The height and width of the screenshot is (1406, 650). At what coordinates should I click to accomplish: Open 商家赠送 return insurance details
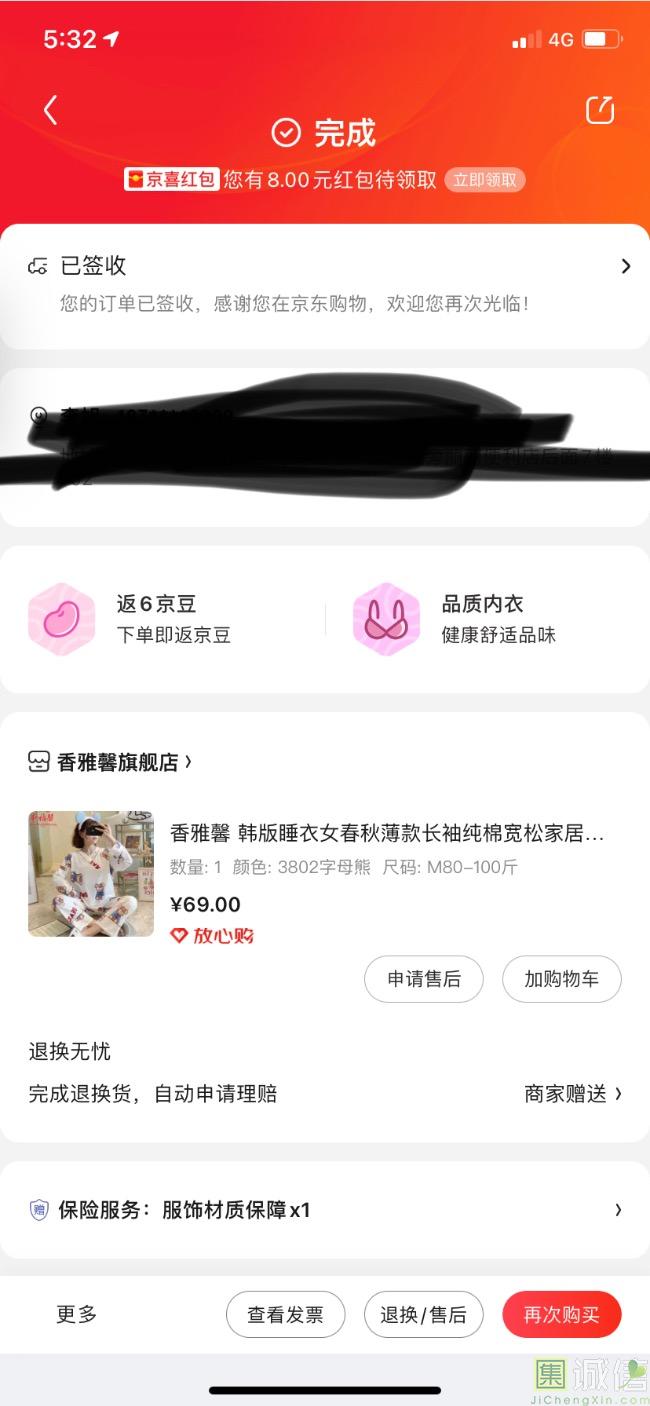(x=572, y=1094)
